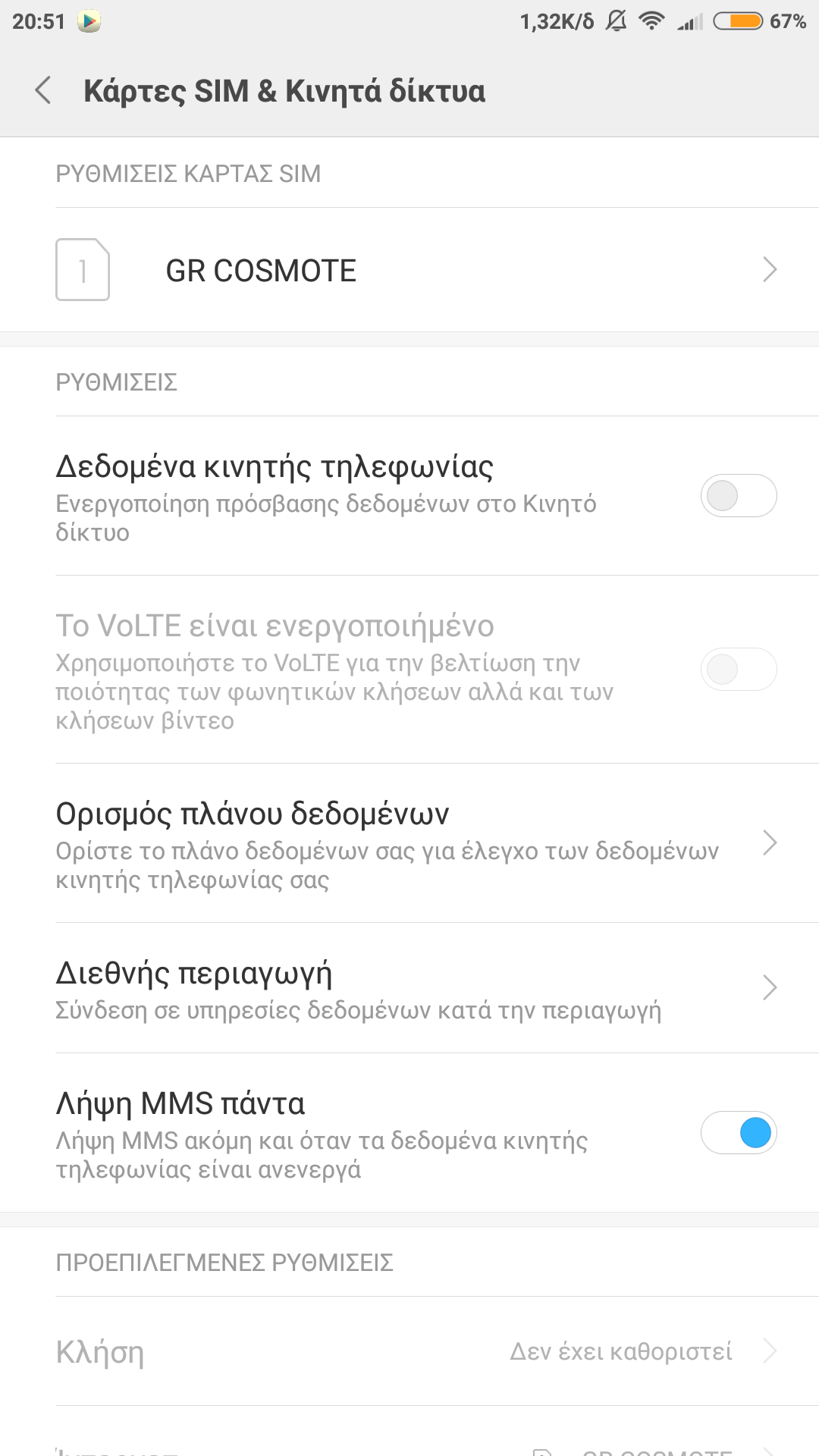Go back from SIM cards settings
This screenshot has width=819, height=1456.
tap(43, 90)
